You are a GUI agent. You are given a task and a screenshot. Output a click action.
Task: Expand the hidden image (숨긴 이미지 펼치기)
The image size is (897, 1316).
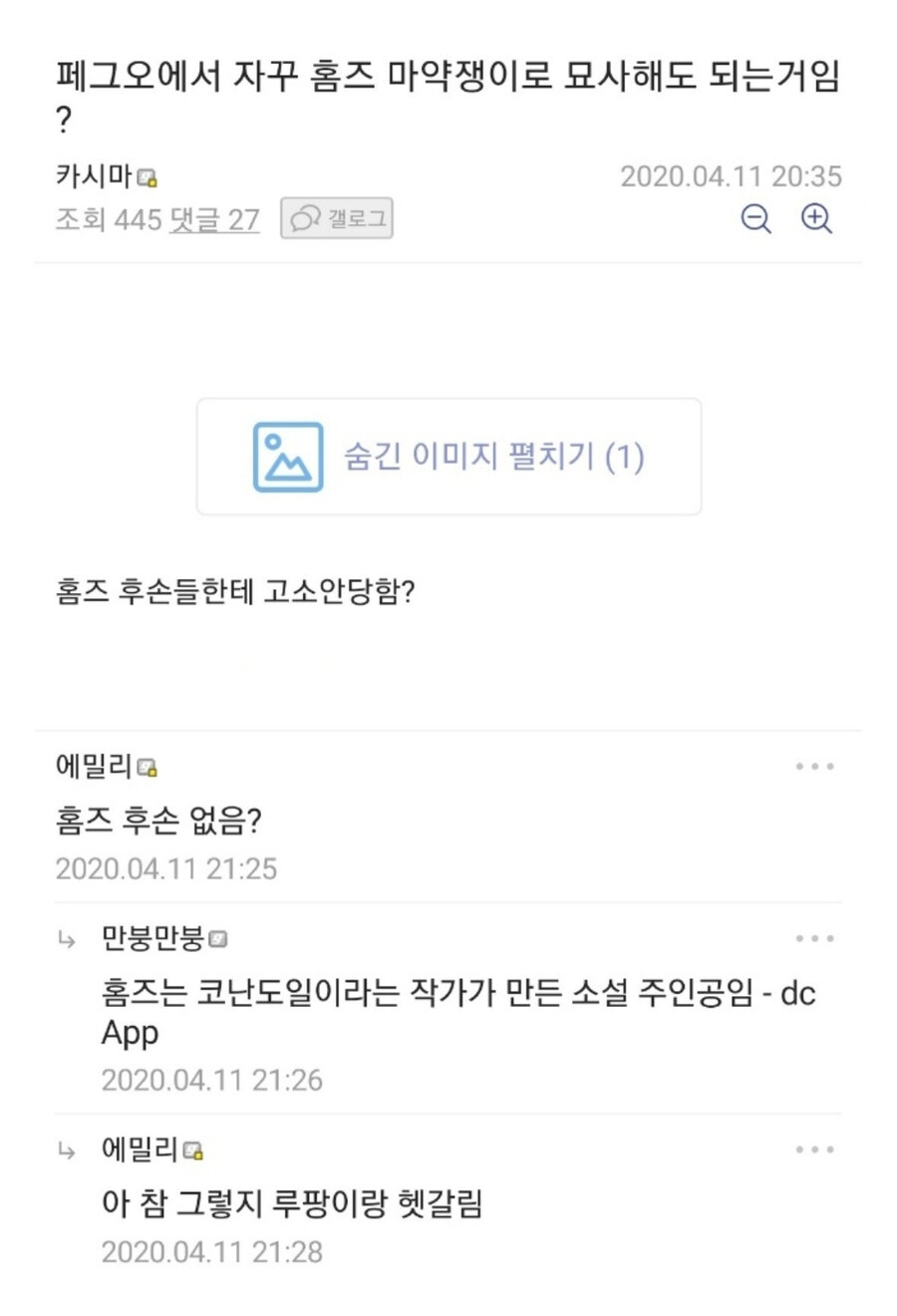448,457
